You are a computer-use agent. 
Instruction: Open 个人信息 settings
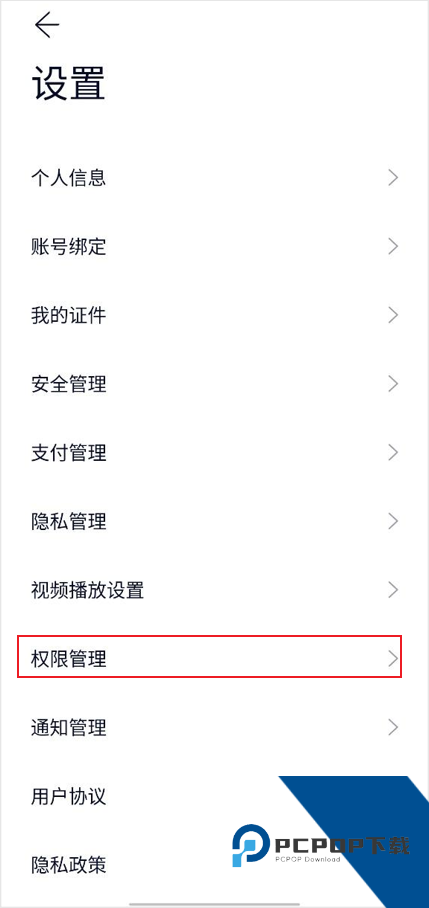pos(214,178)
